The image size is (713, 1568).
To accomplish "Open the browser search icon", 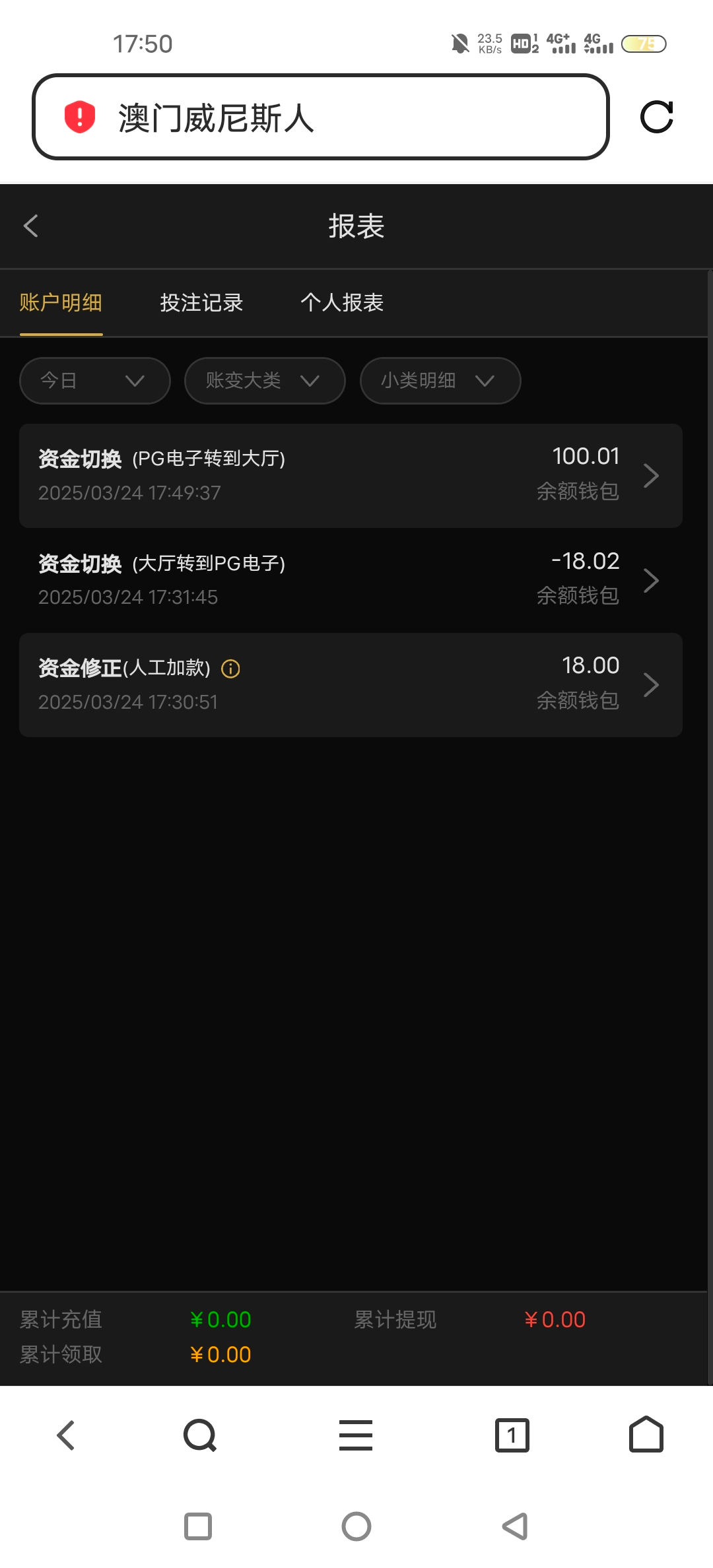I will click(200, 1435).
